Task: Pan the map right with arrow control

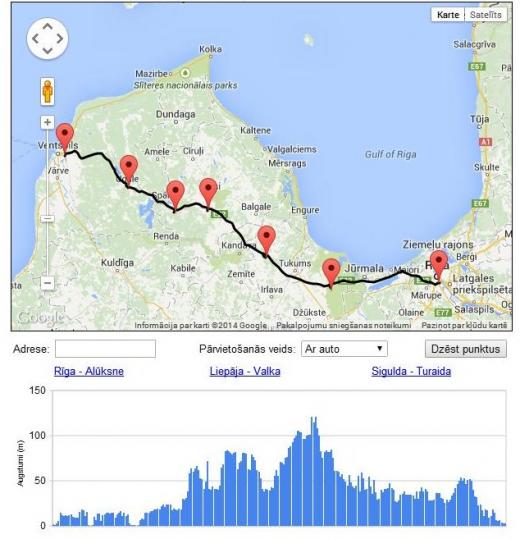Action: [60, 38]
